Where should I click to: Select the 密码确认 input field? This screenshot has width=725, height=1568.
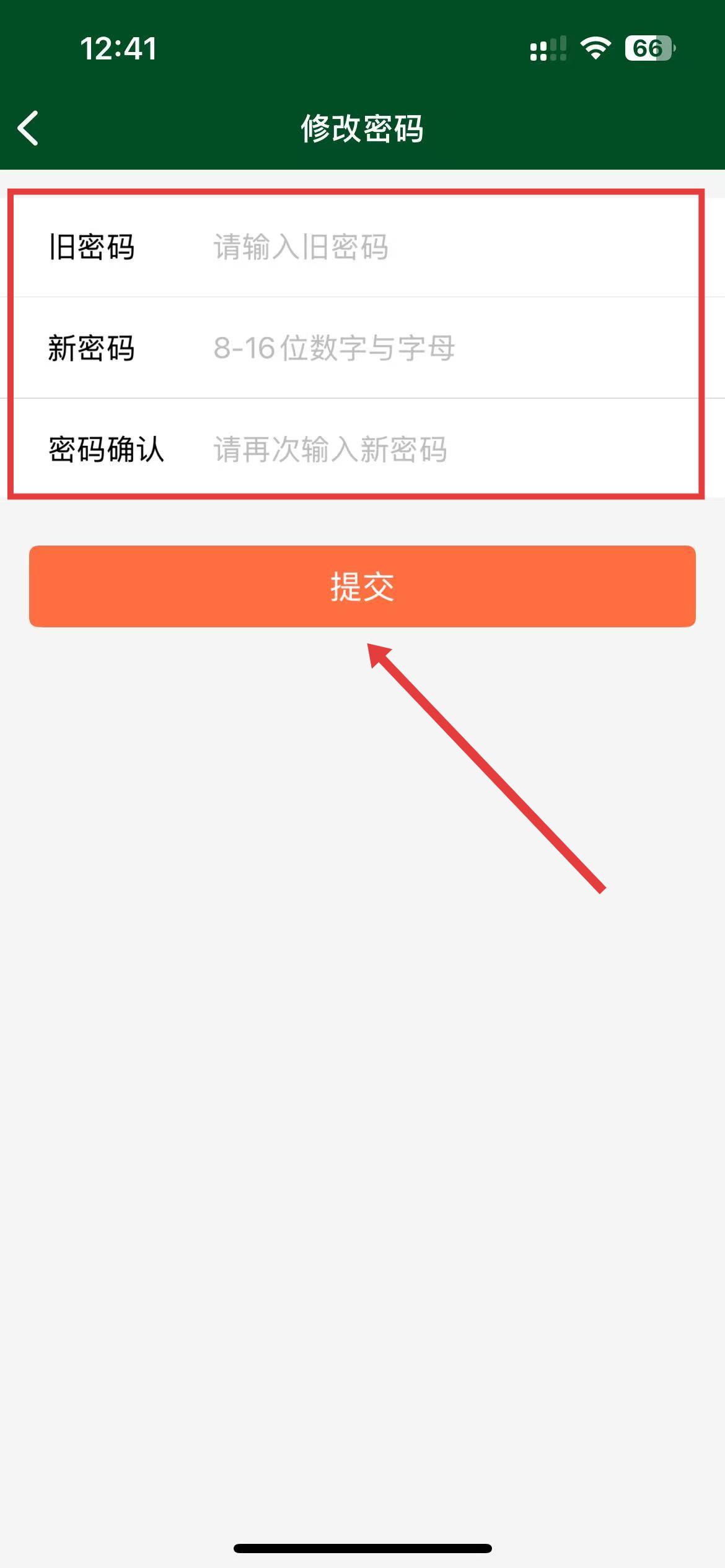point(434,449)
